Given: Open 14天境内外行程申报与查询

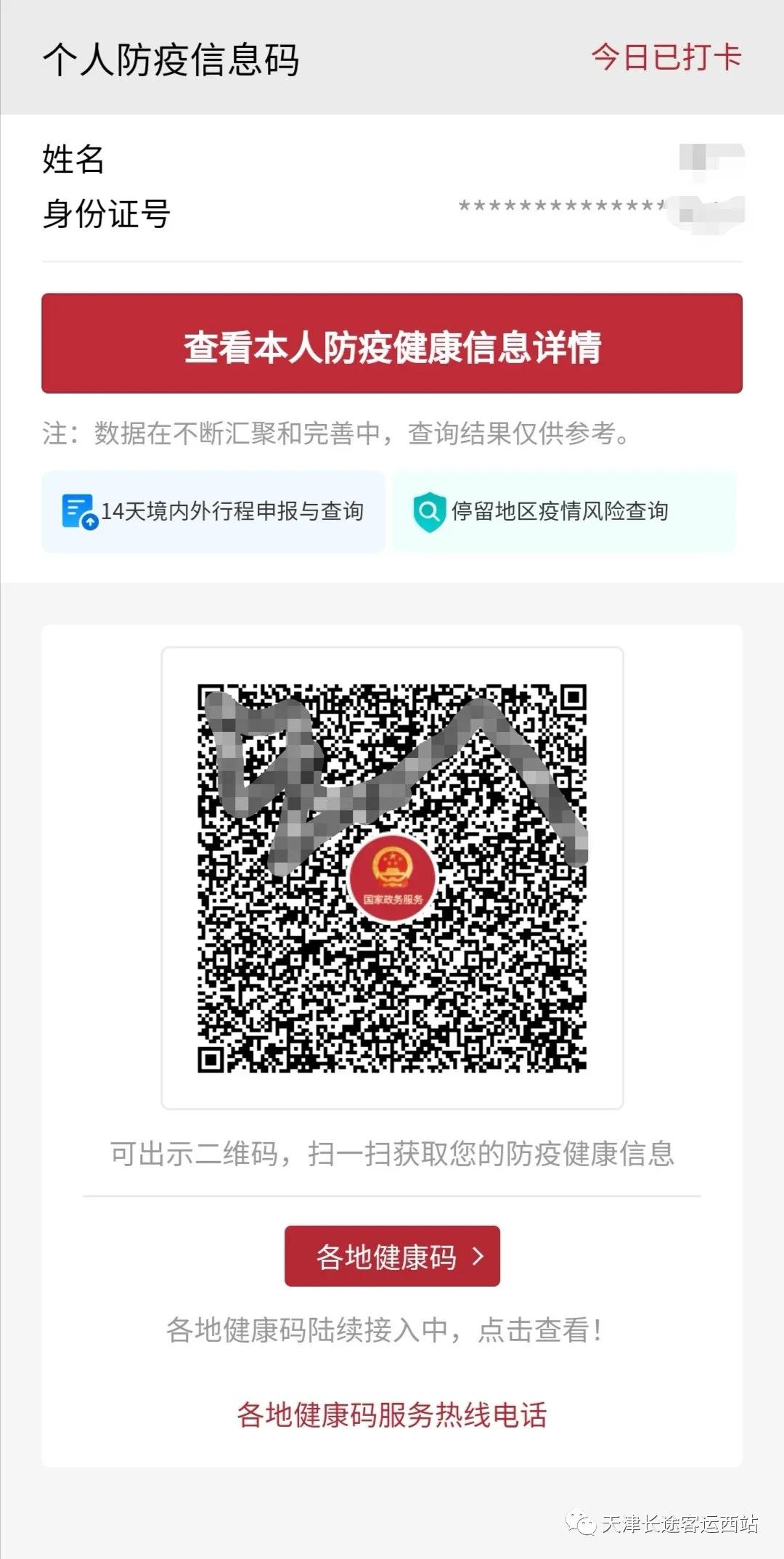Looking at the screenshot, I should tap(213, 513).
